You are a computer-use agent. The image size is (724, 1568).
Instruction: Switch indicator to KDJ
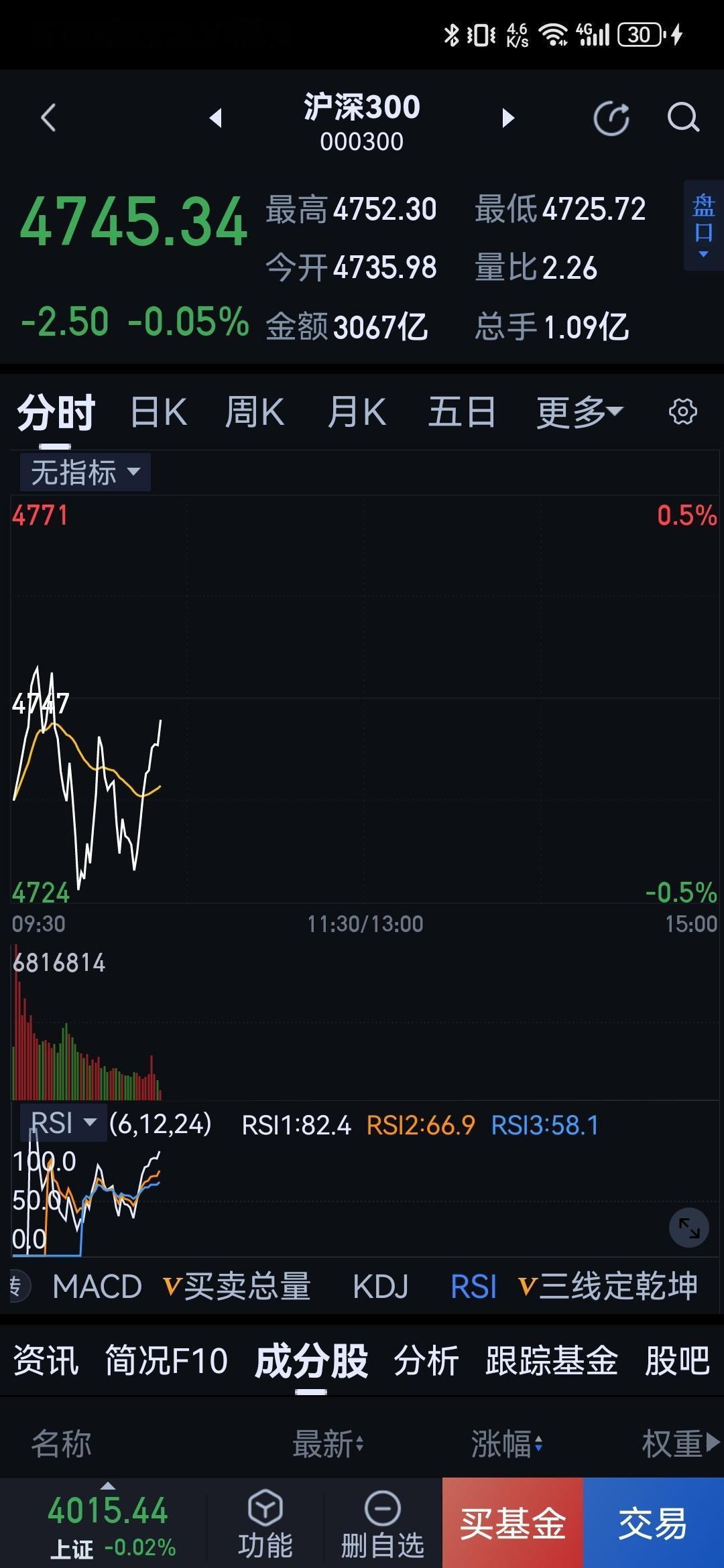tap(381, 1285)
